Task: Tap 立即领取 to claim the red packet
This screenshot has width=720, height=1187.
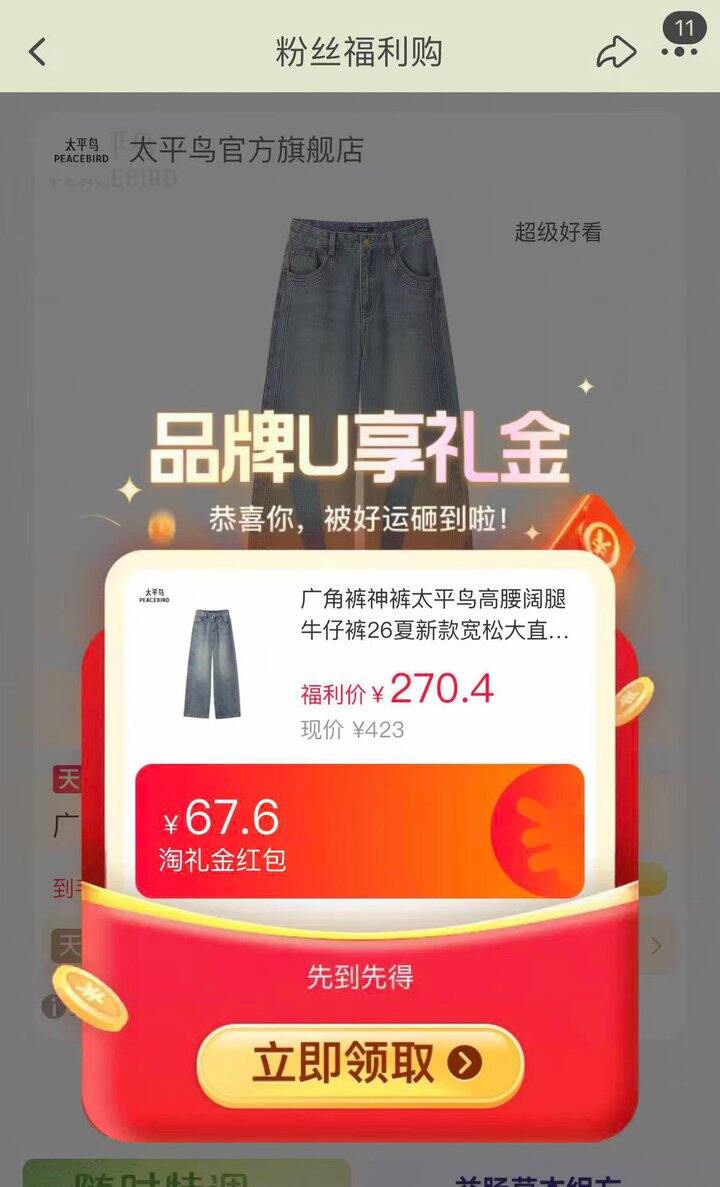Action: (360, 1064)
